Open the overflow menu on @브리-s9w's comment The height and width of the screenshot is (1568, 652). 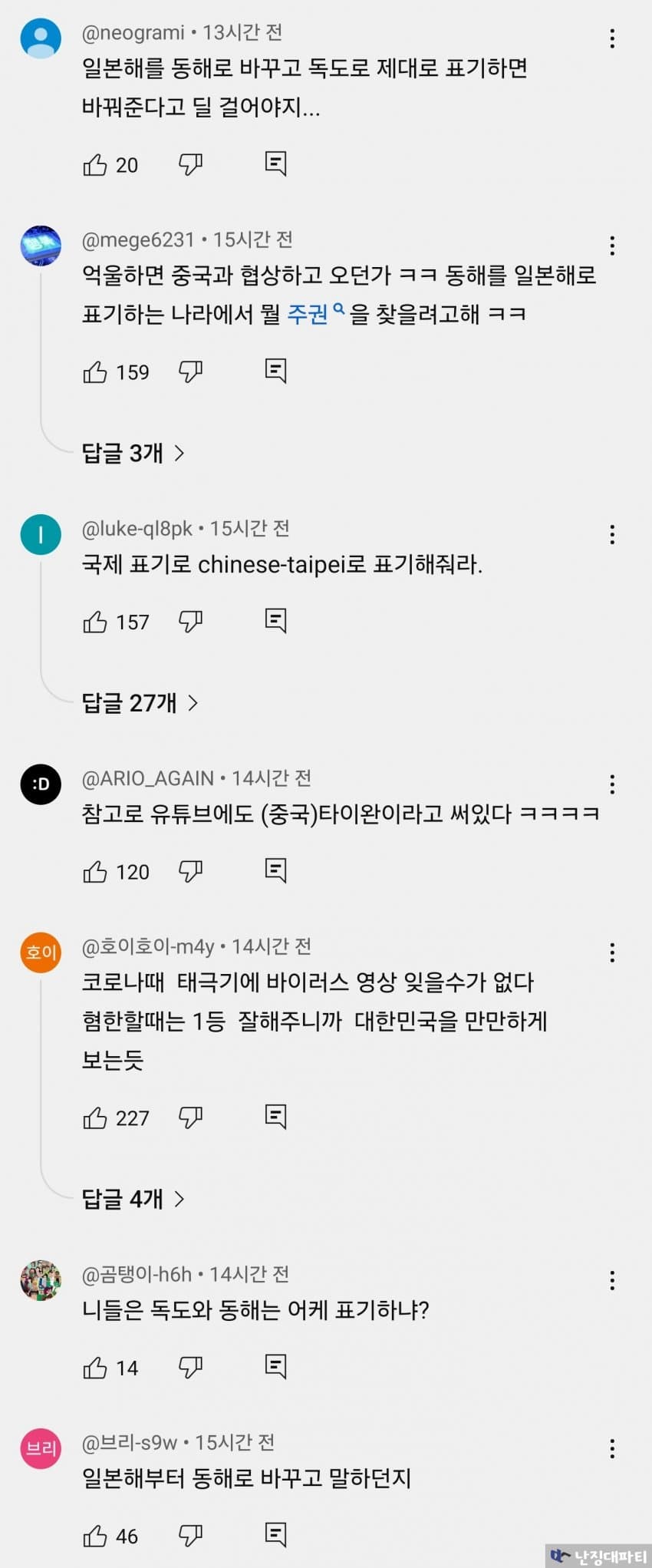coord(612,1448)
